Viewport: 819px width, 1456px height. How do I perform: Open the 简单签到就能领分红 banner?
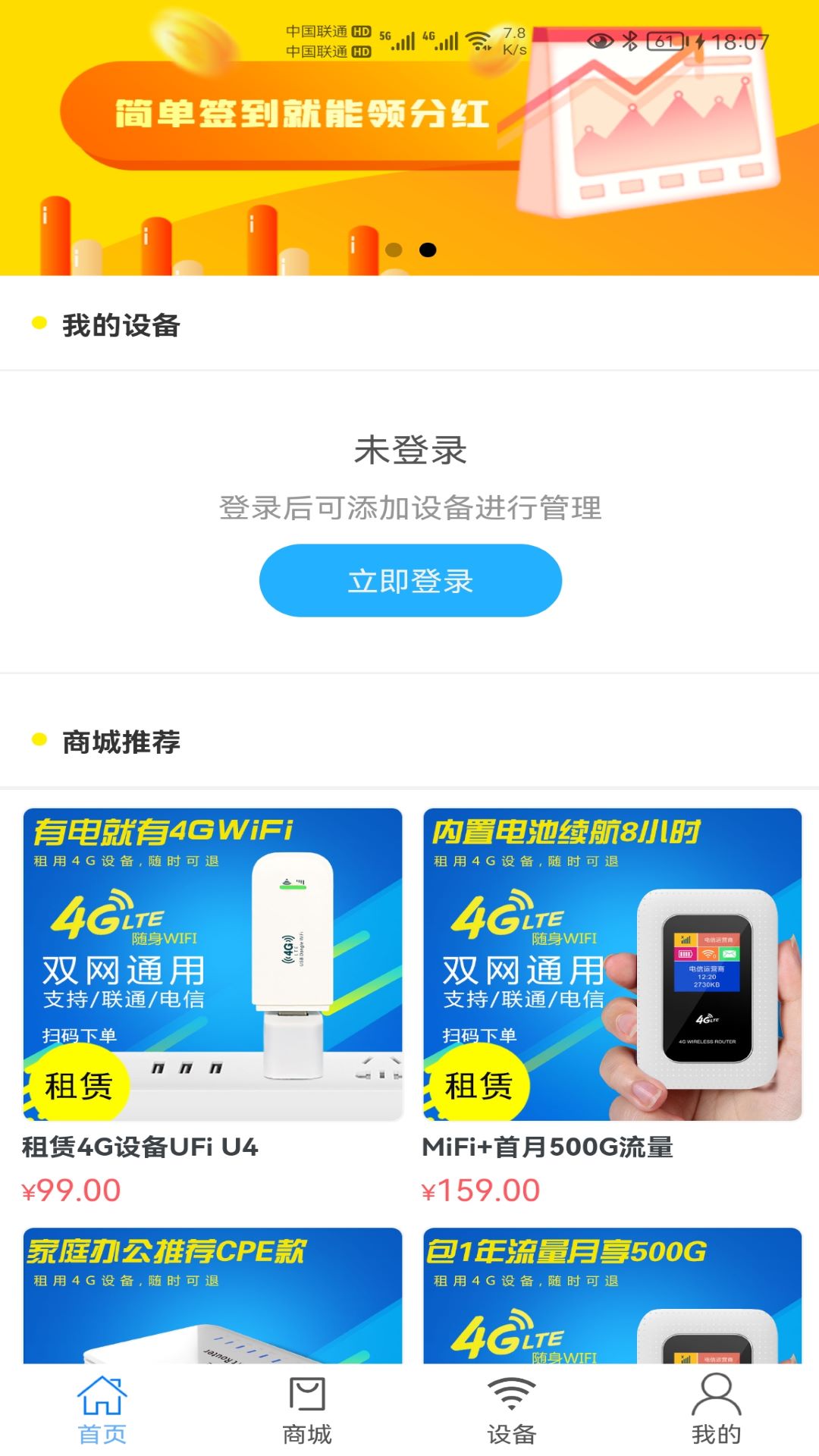click(x=409, y=138)
